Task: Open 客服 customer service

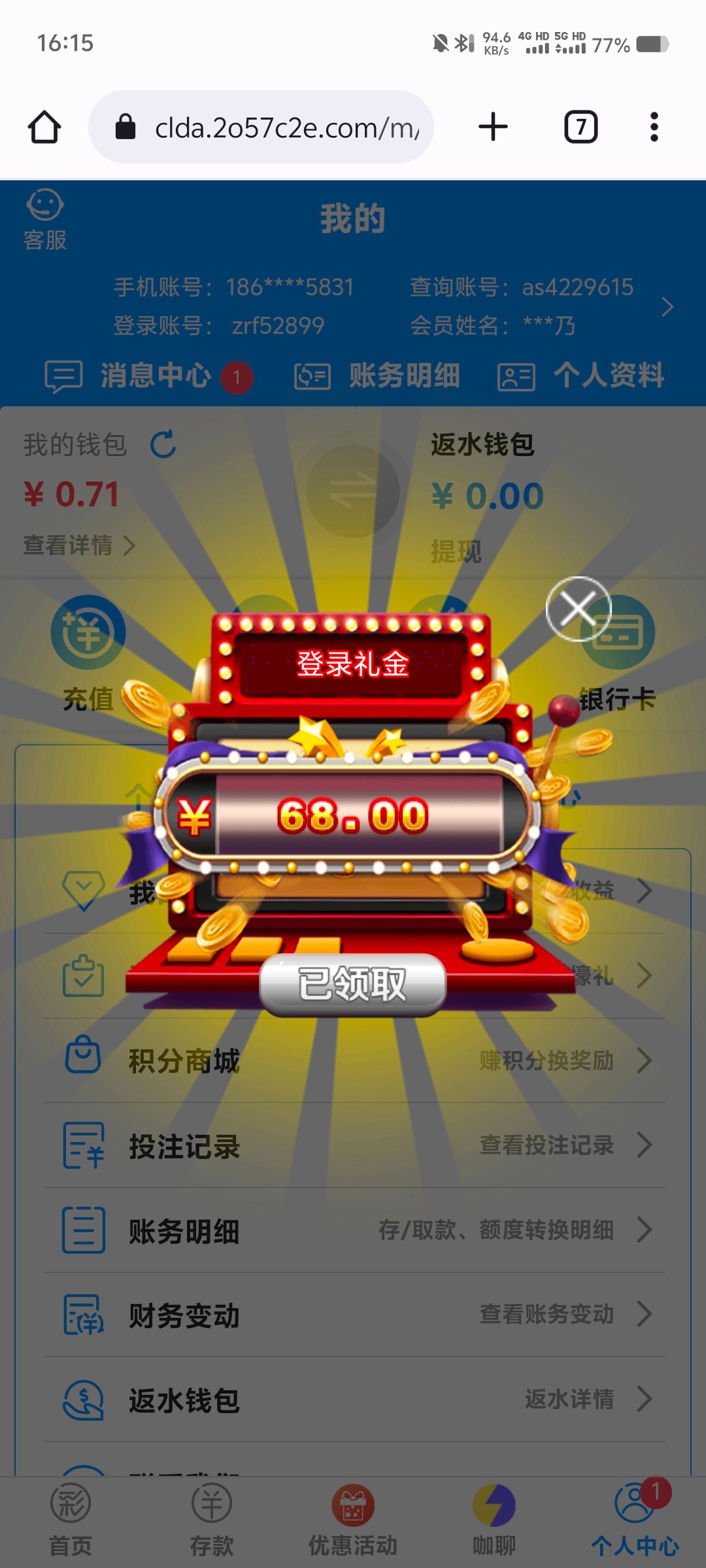Action: pos(44,220)
